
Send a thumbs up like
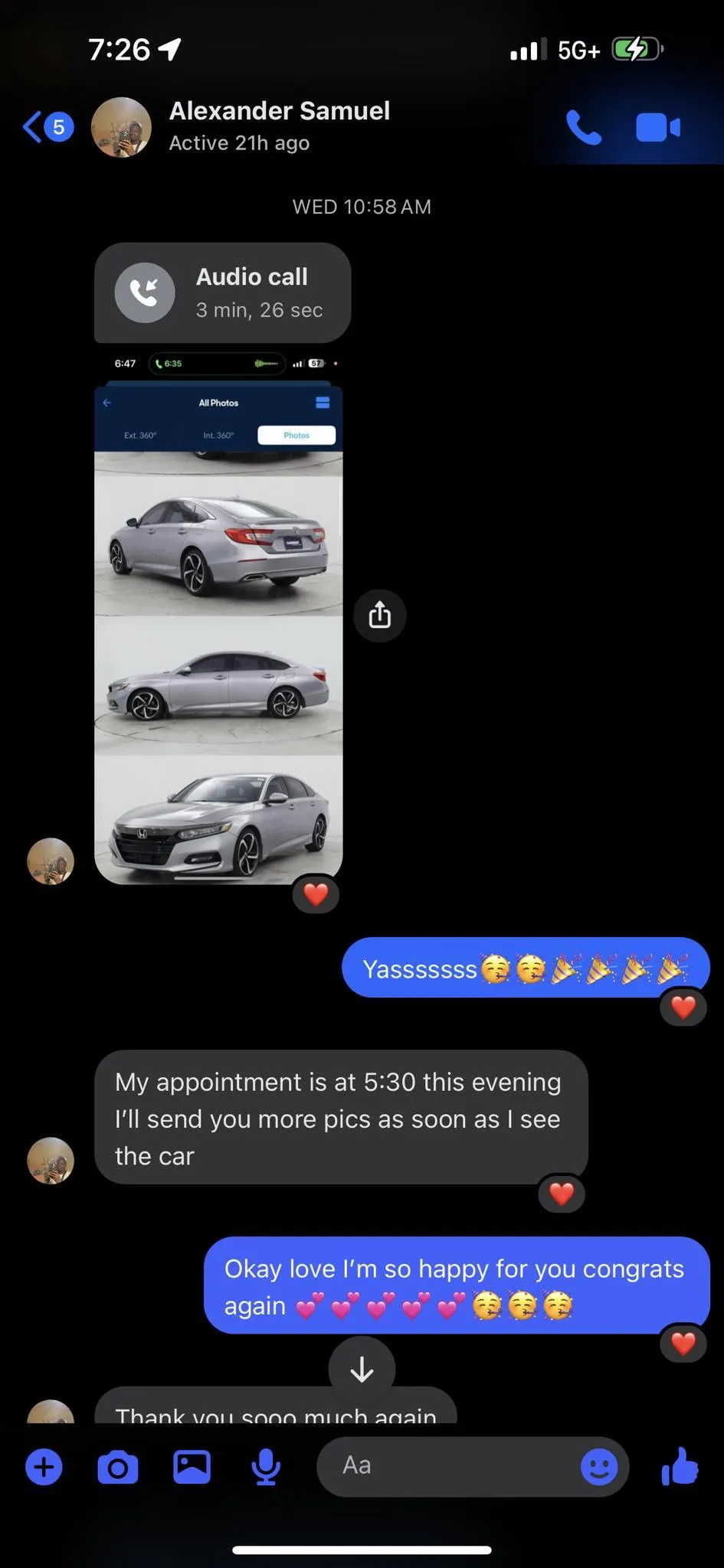click(680, 1465)
